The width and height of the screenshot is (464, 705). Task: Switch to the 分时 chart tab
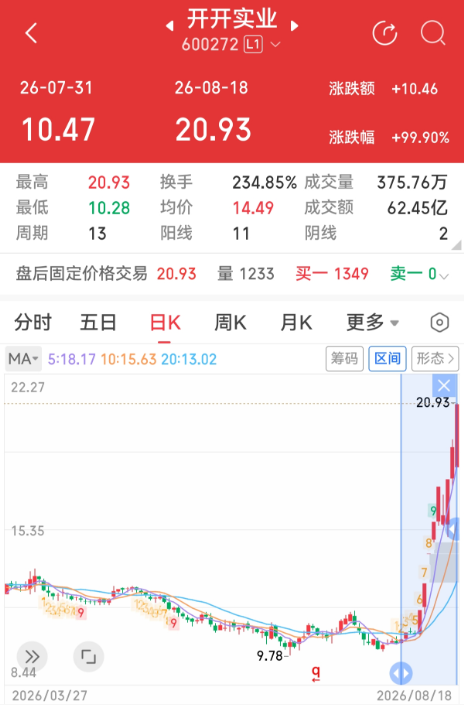coord(33,322)
